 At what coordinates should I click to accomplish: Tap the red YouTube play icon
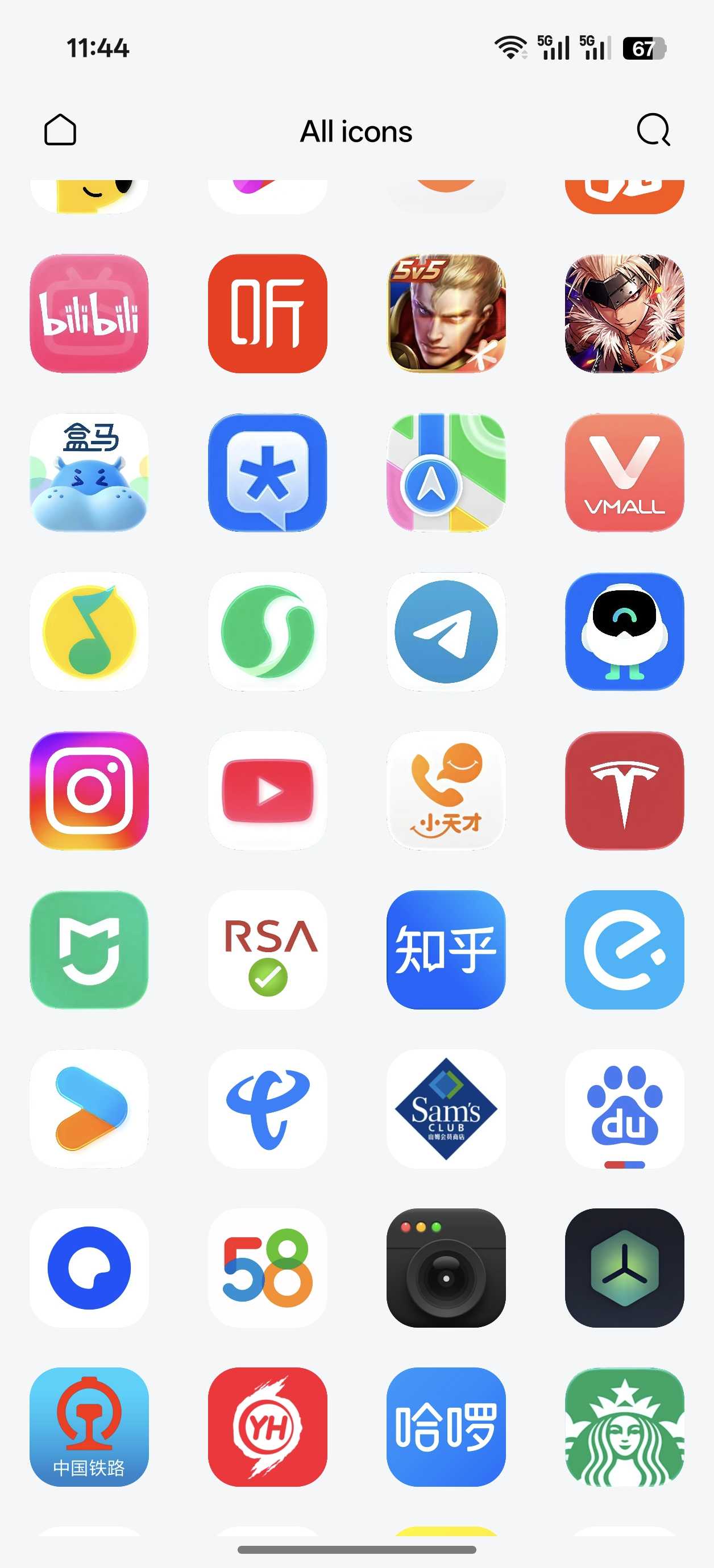point(267,791)
